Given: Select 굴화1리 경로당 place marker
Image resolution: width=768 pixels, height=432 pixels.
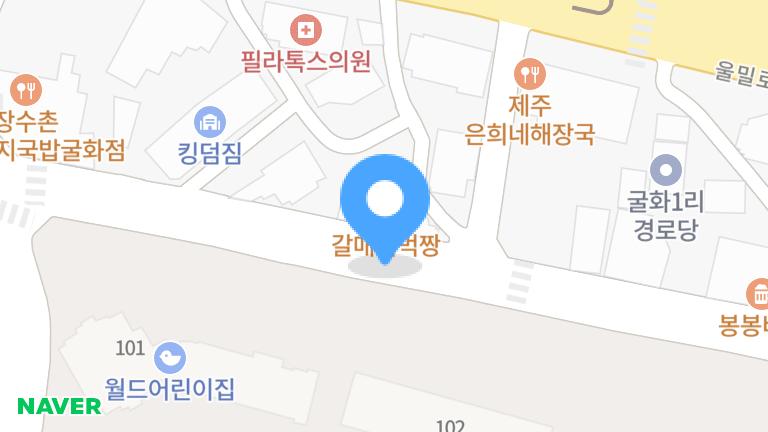Looking at the screenshot, I should point(665,169).
